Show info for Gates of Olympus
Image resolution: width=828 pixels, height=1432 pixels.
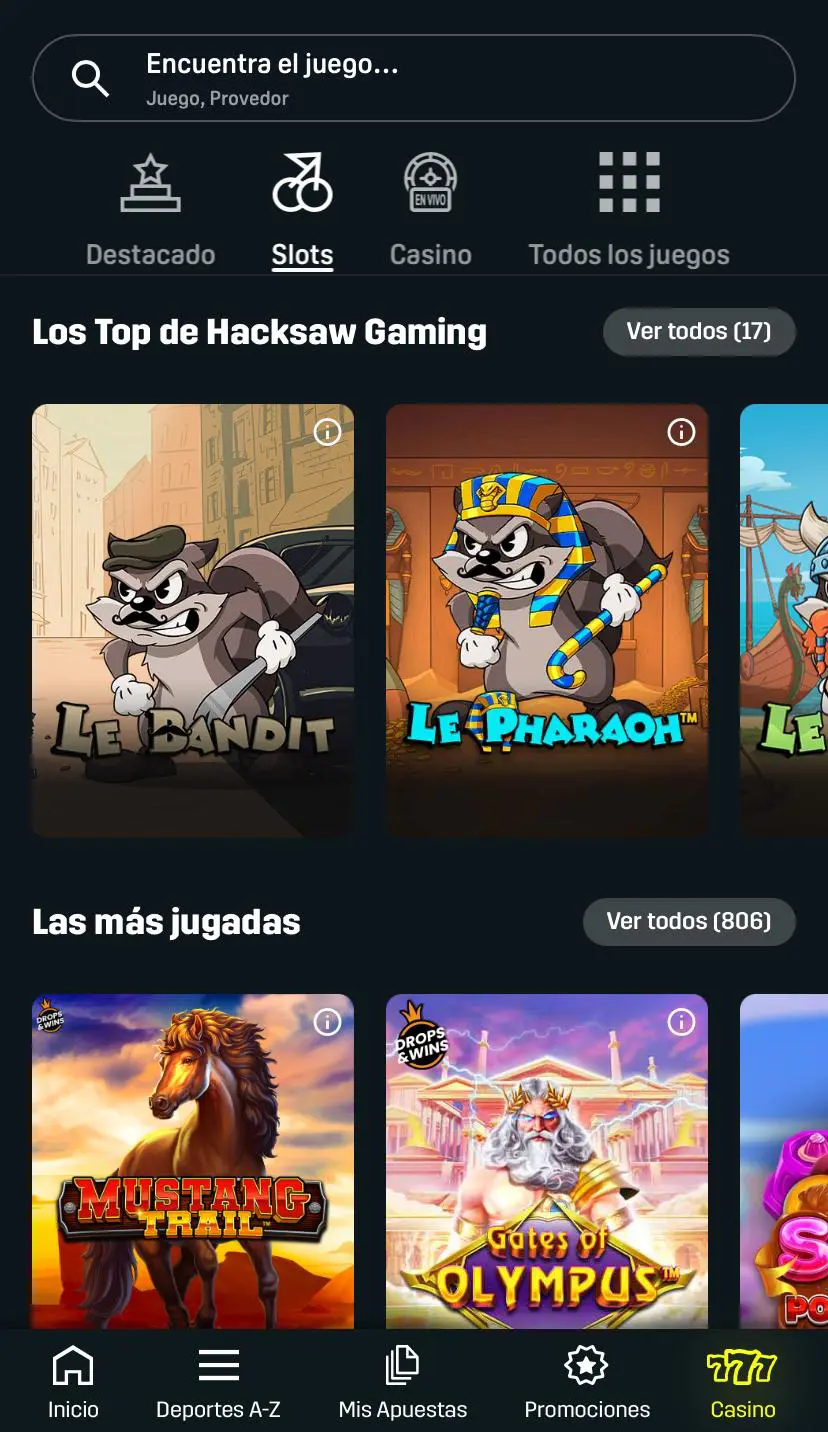pos(681,1022)
